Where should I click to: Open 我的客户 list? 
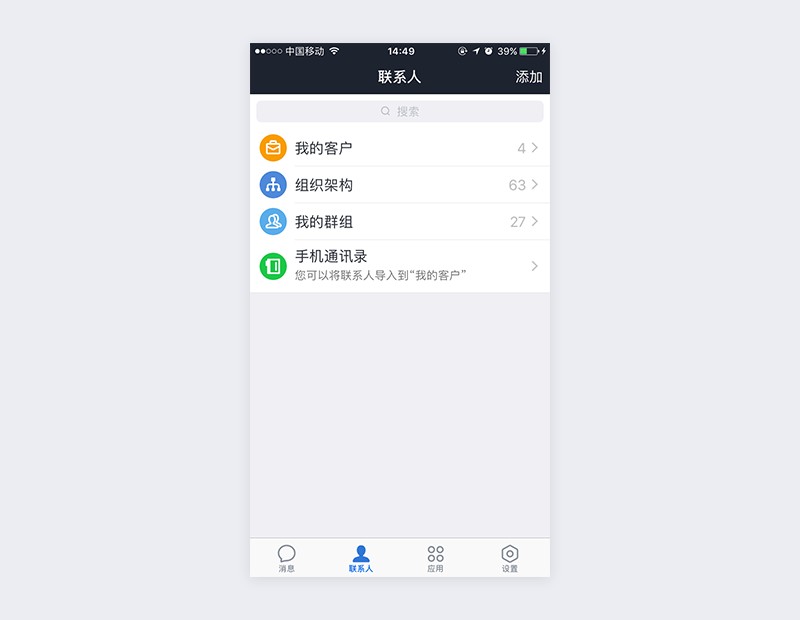[400, 148]
